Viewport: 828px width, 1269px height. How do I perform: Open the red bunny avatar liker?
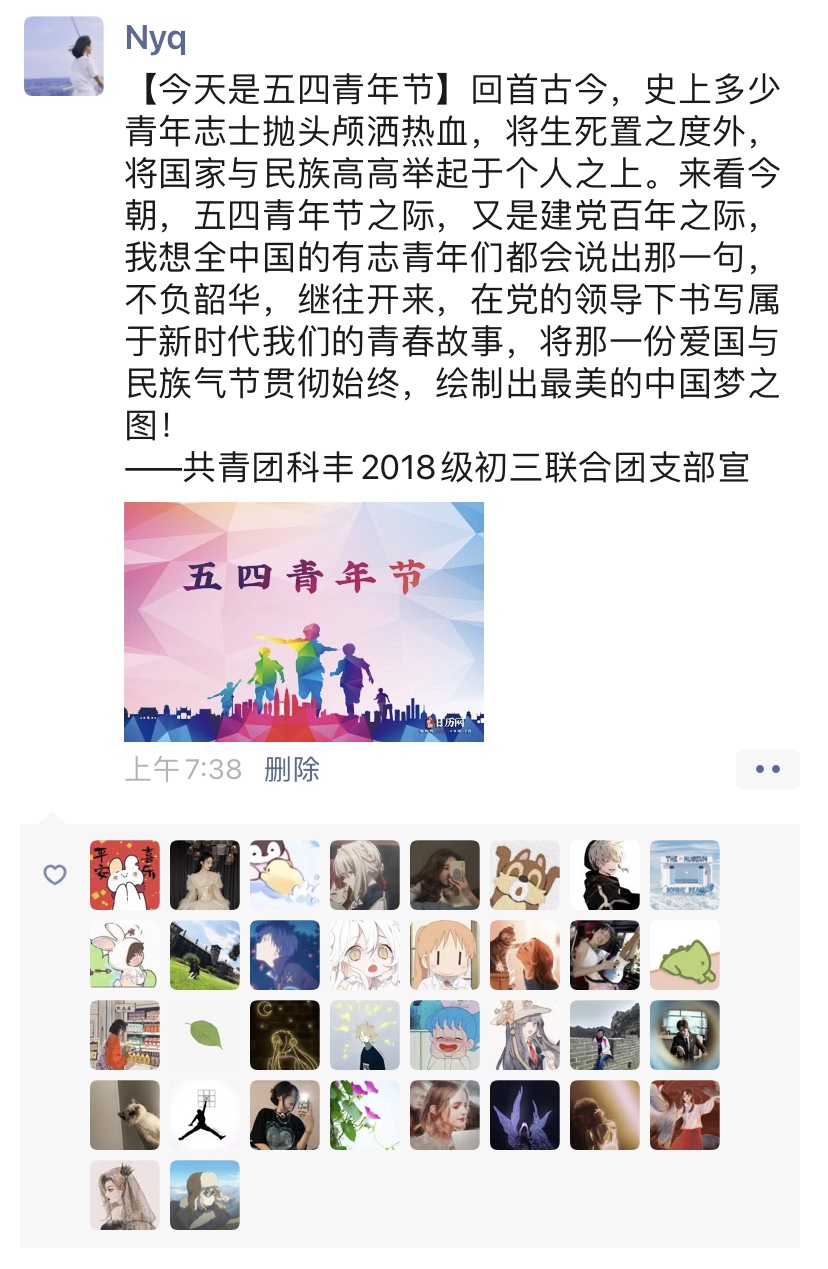125,875
